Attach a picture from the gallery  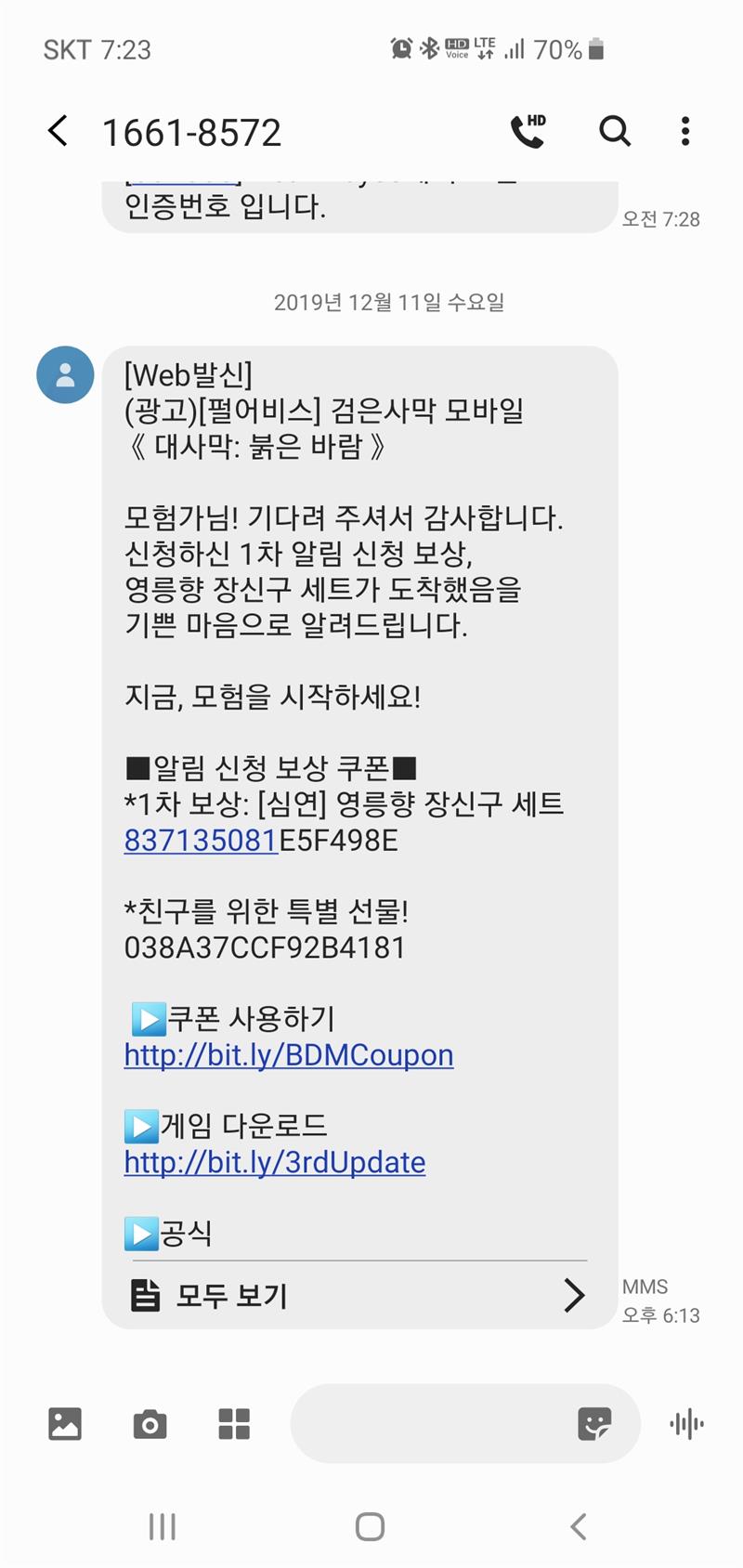click(x=65, y=1424)
